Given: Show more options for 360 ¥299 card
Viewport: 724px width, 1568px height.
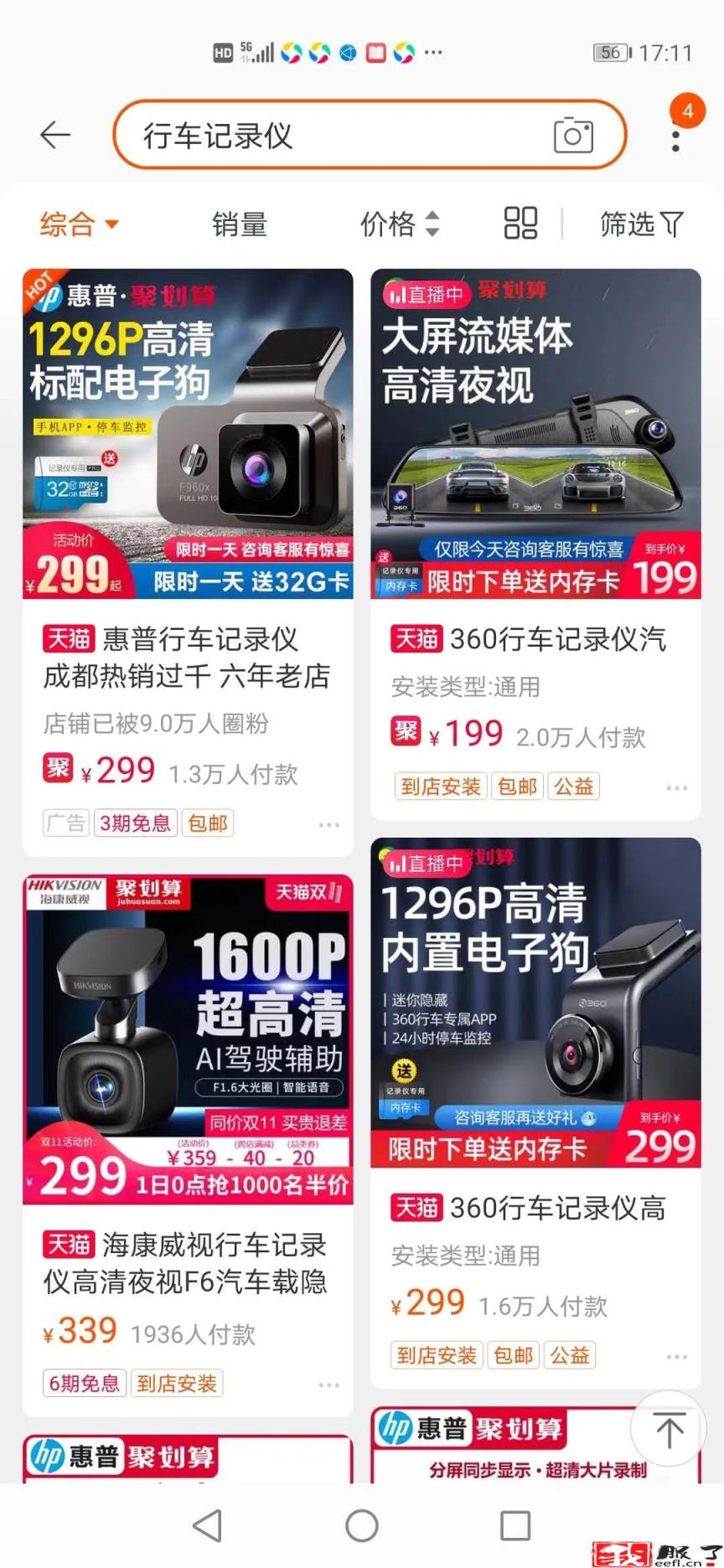Looking at the screenshot, I should 677,1356.
